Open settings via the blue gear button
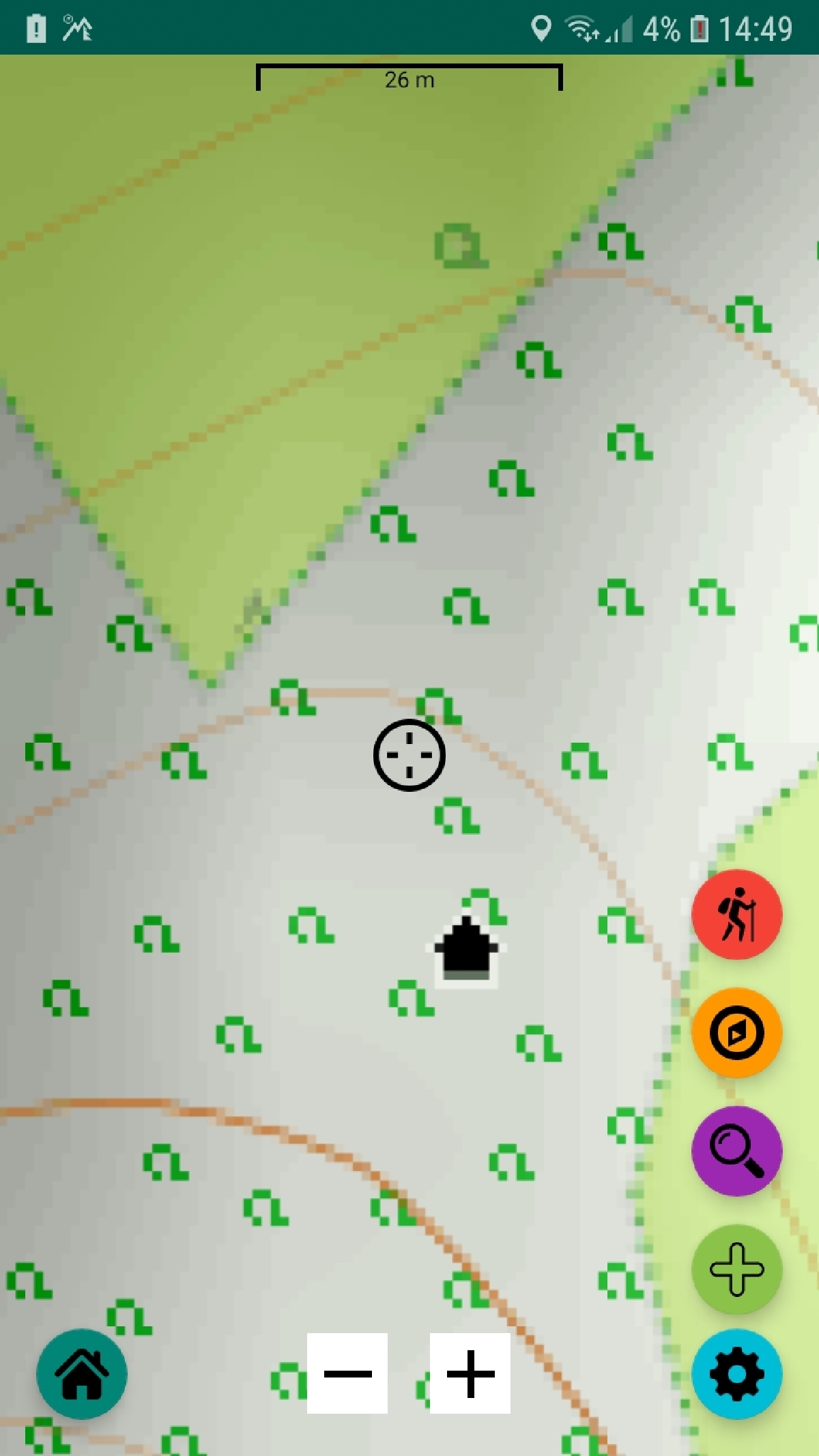819x1456 pixels. click(736, 1374)
